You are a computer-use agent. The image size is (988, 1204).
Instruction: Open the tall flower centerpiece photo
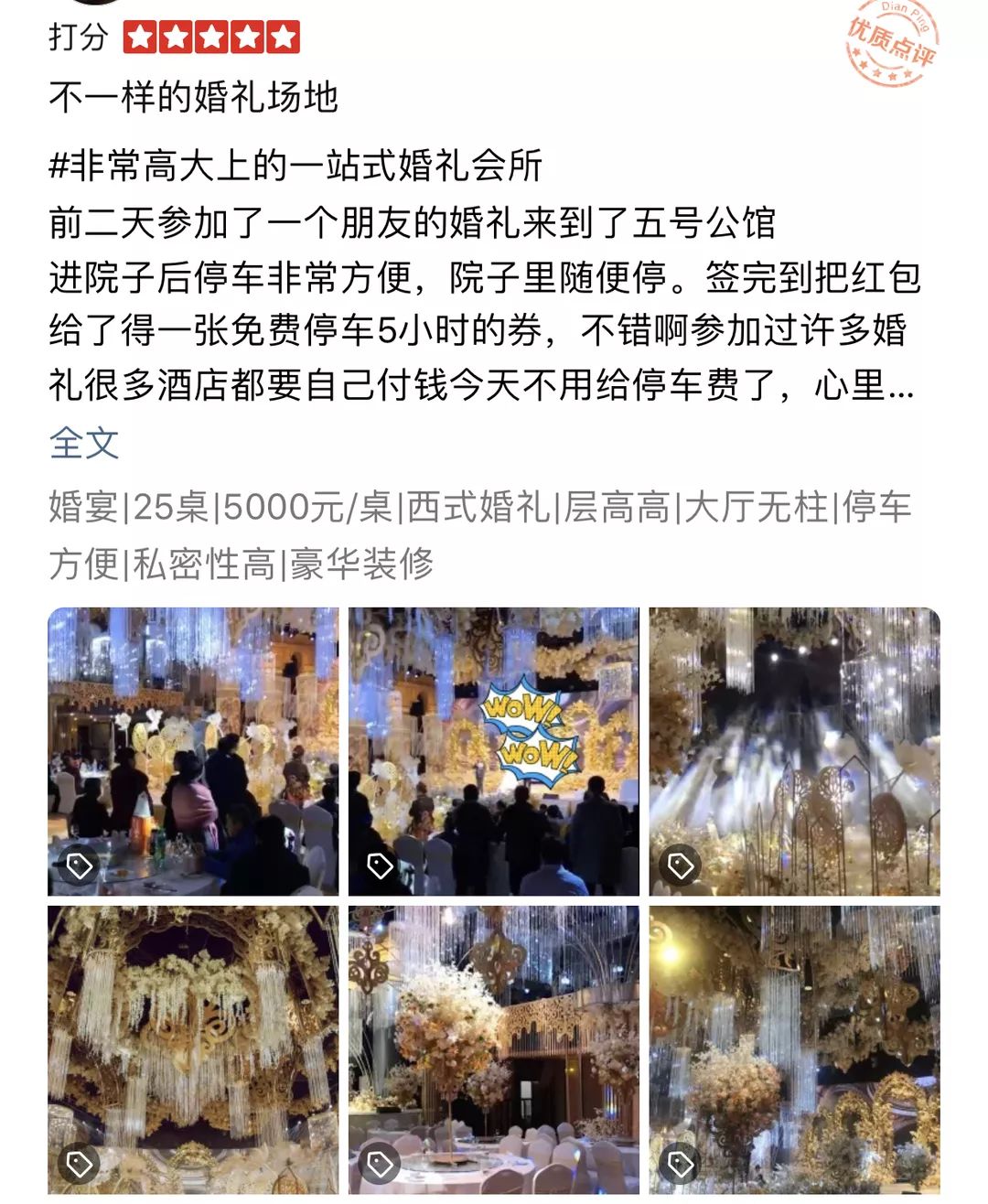pos(493,1049)
